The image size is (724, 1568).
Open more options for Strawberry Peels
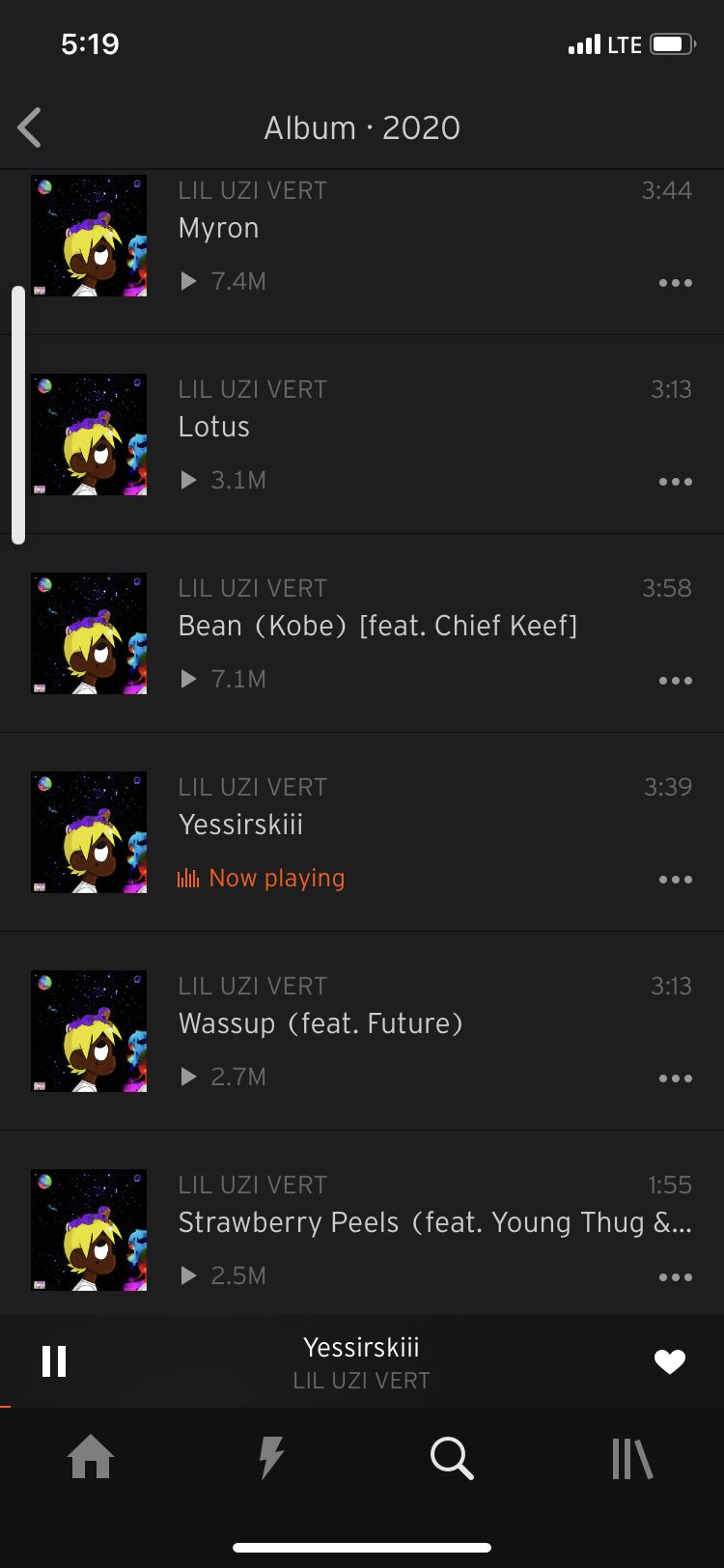(675, 1277)
